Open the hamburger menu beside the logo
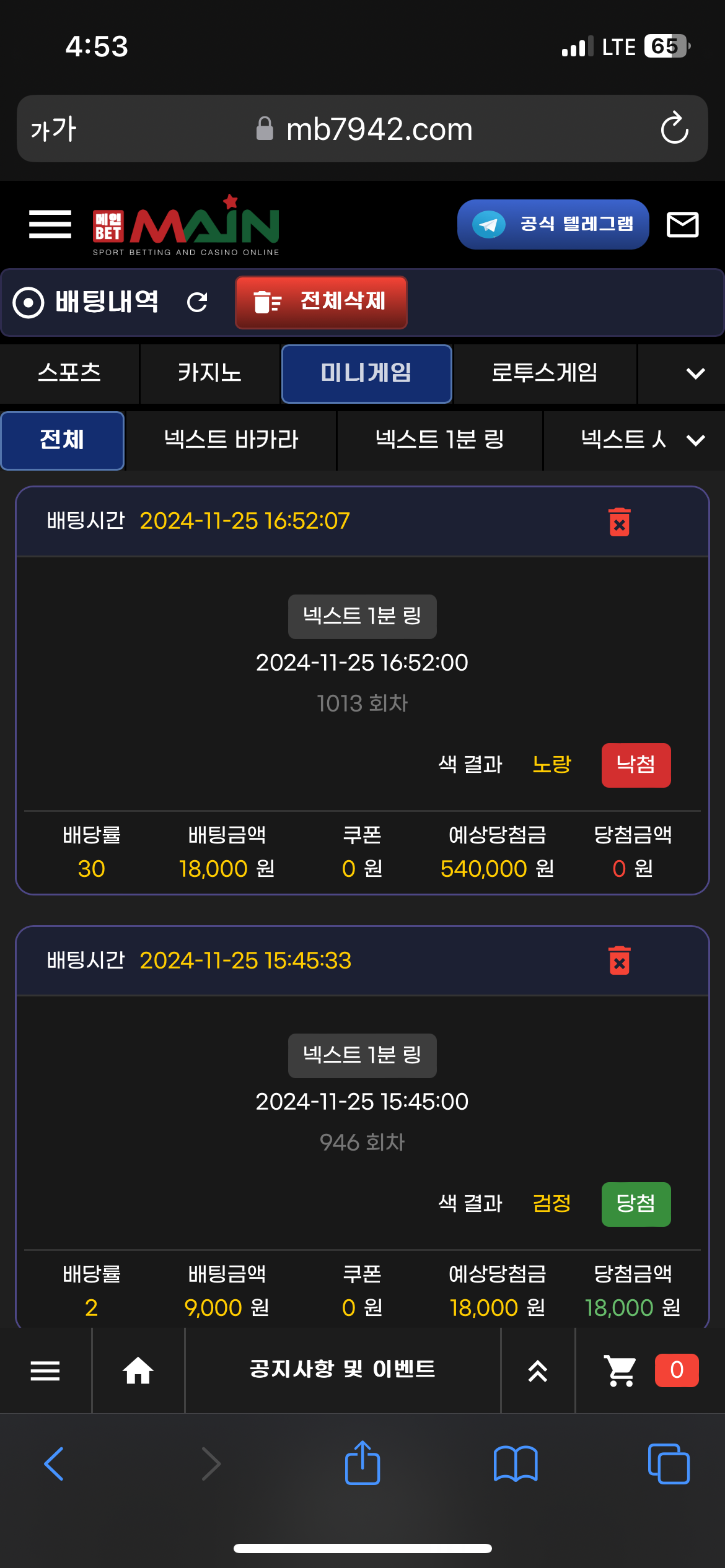 pyautogui.click(x=50, y=224)
